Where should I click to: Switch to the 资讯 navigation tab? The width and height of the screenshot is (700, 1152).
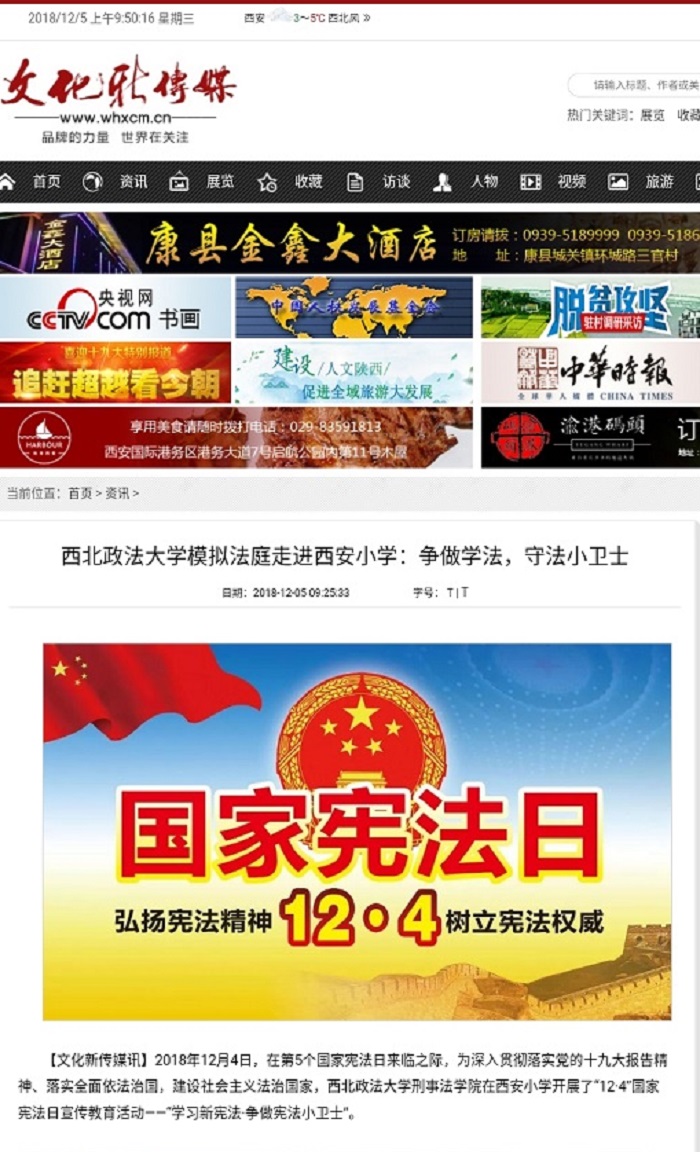tap(133, 182)
